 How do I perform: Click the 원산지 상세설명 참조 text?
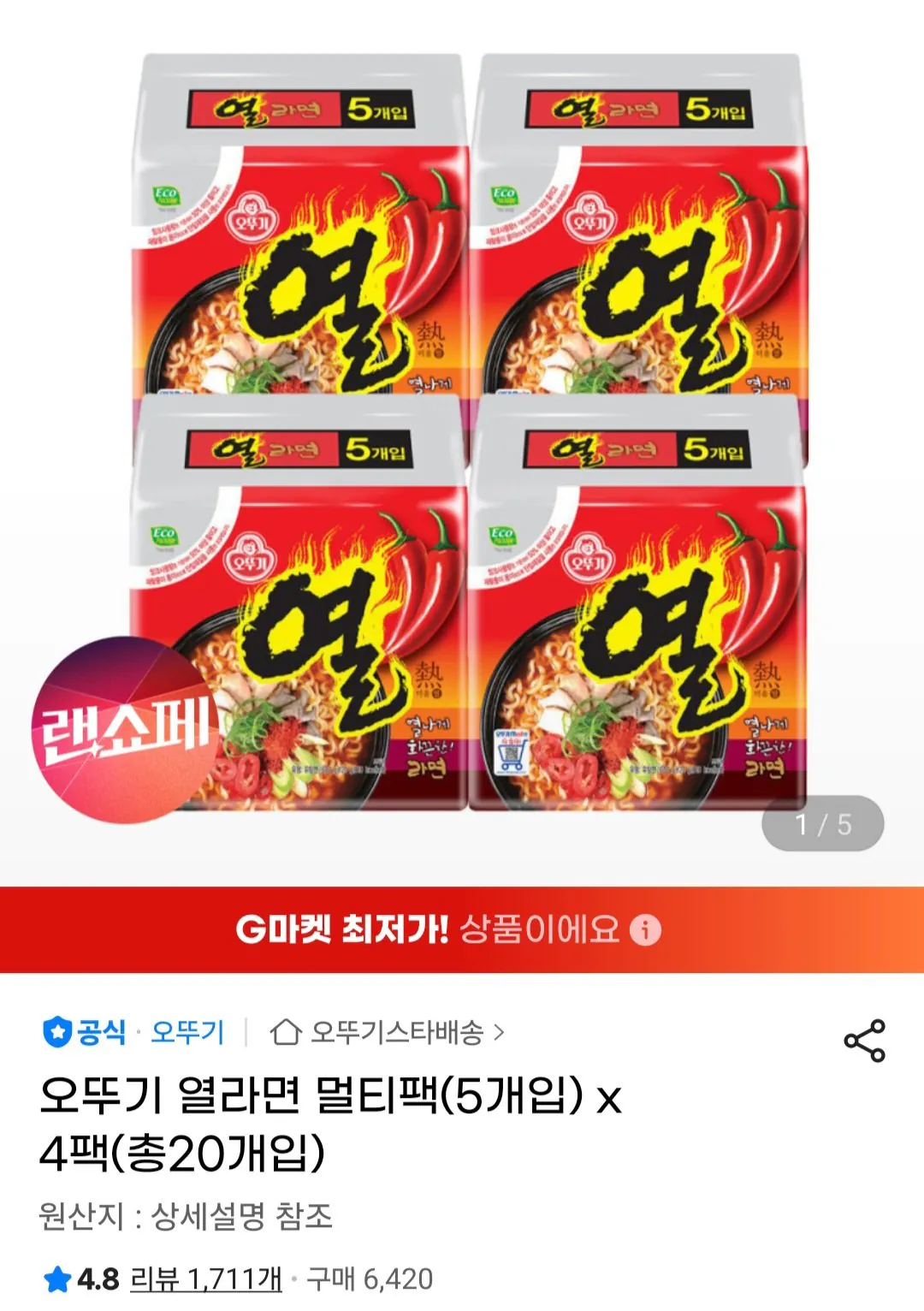(188, 1212)
